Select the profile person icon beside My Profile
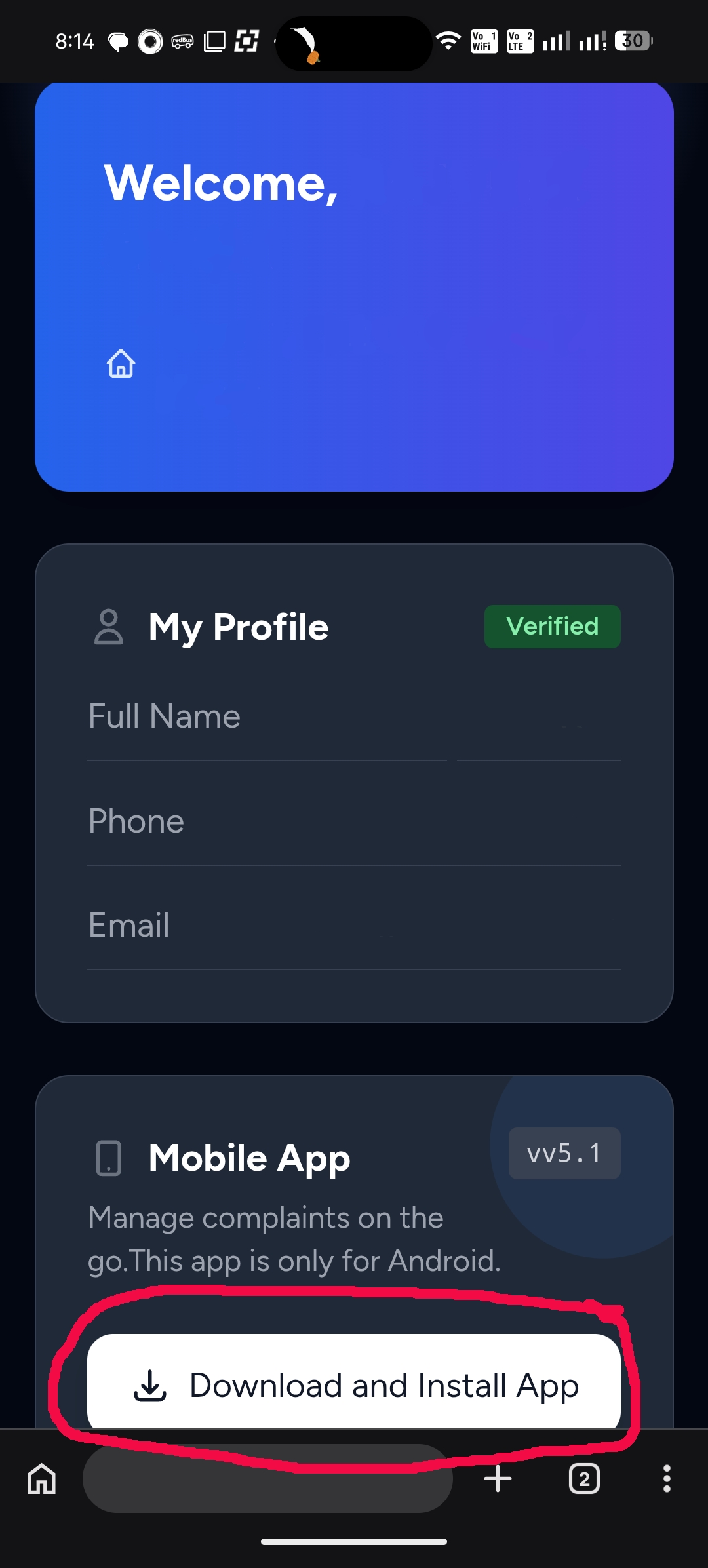Viewport: 708px width, 1568px height. click(108, 627)
